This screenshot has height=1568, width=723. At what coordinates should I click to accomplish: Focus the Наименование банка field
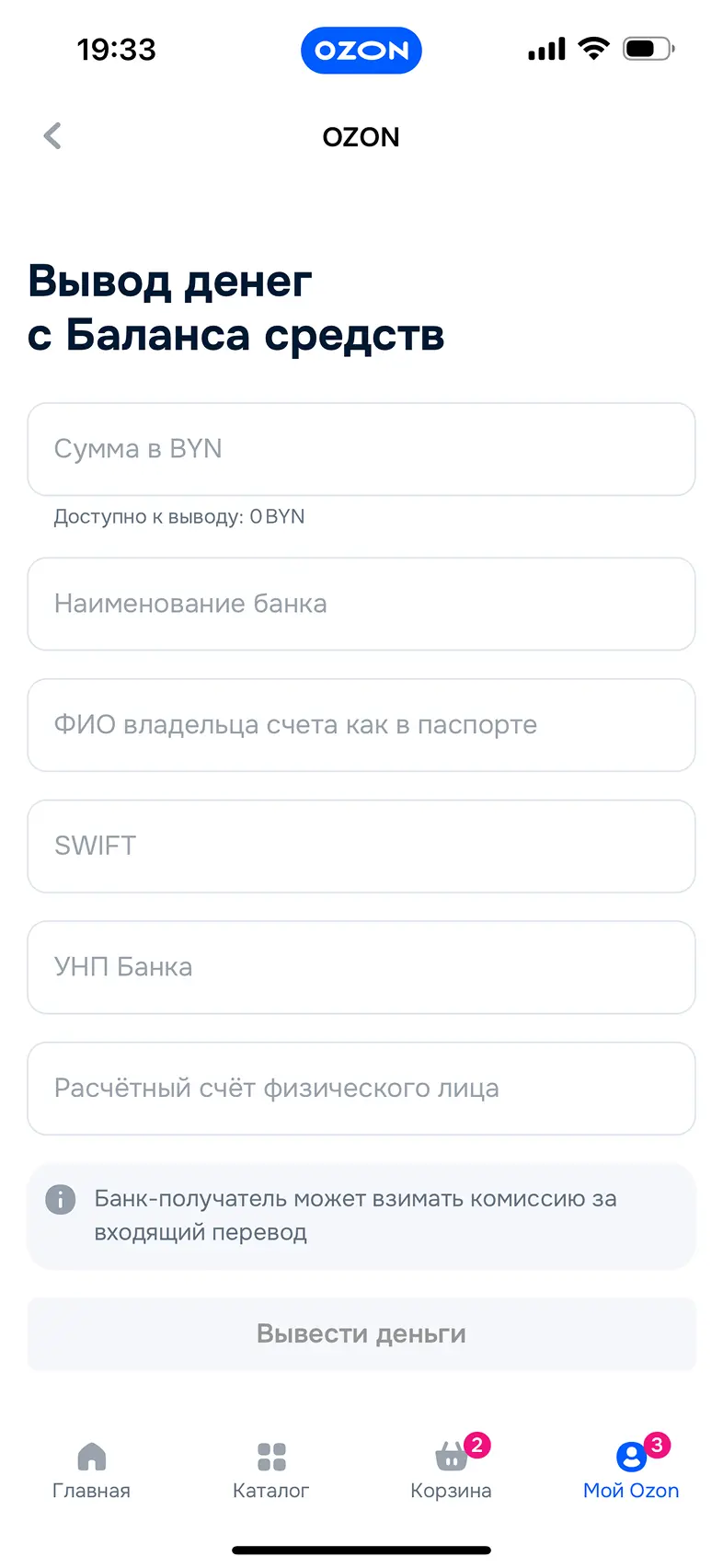(361, 604)
